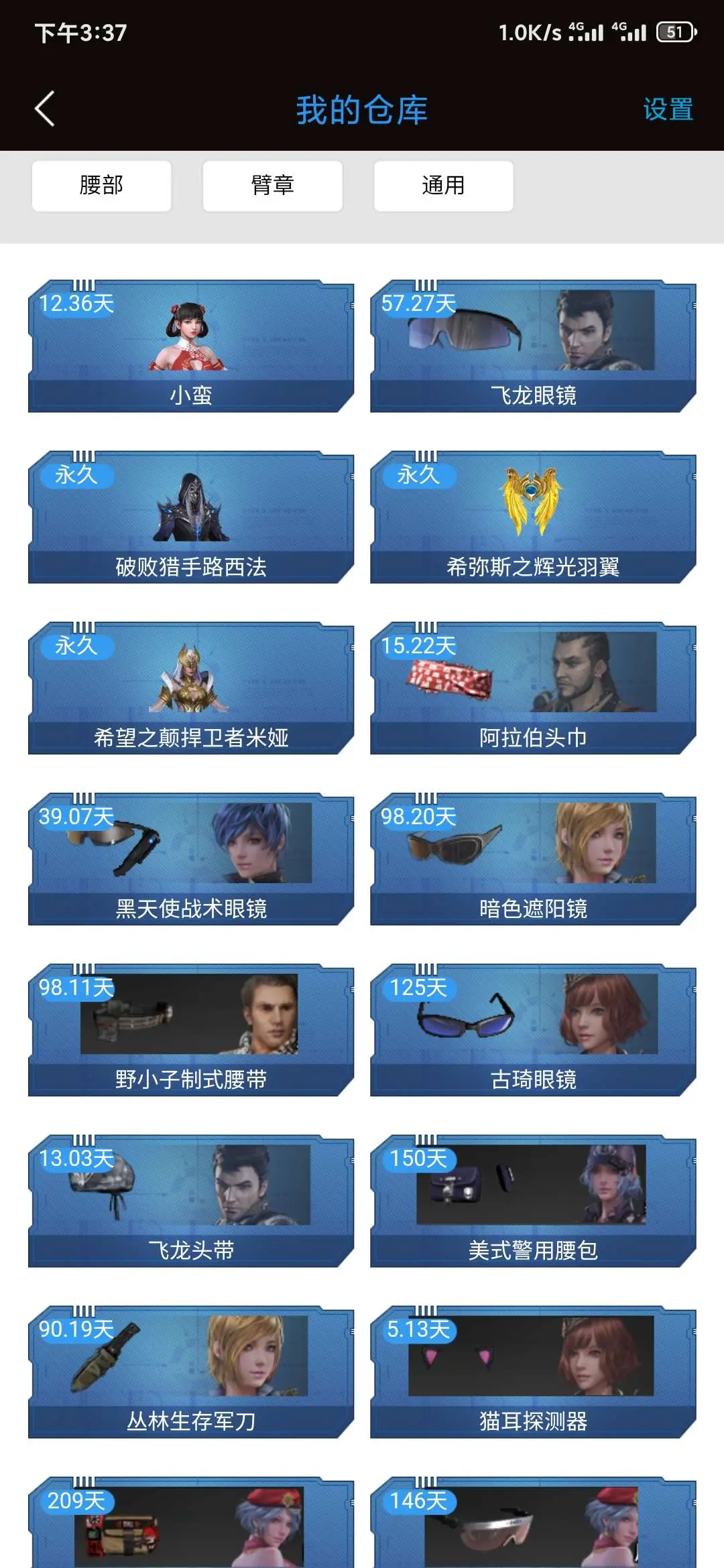
Task: Open 丛林生存军刀 card
Action: point(191,1371)
